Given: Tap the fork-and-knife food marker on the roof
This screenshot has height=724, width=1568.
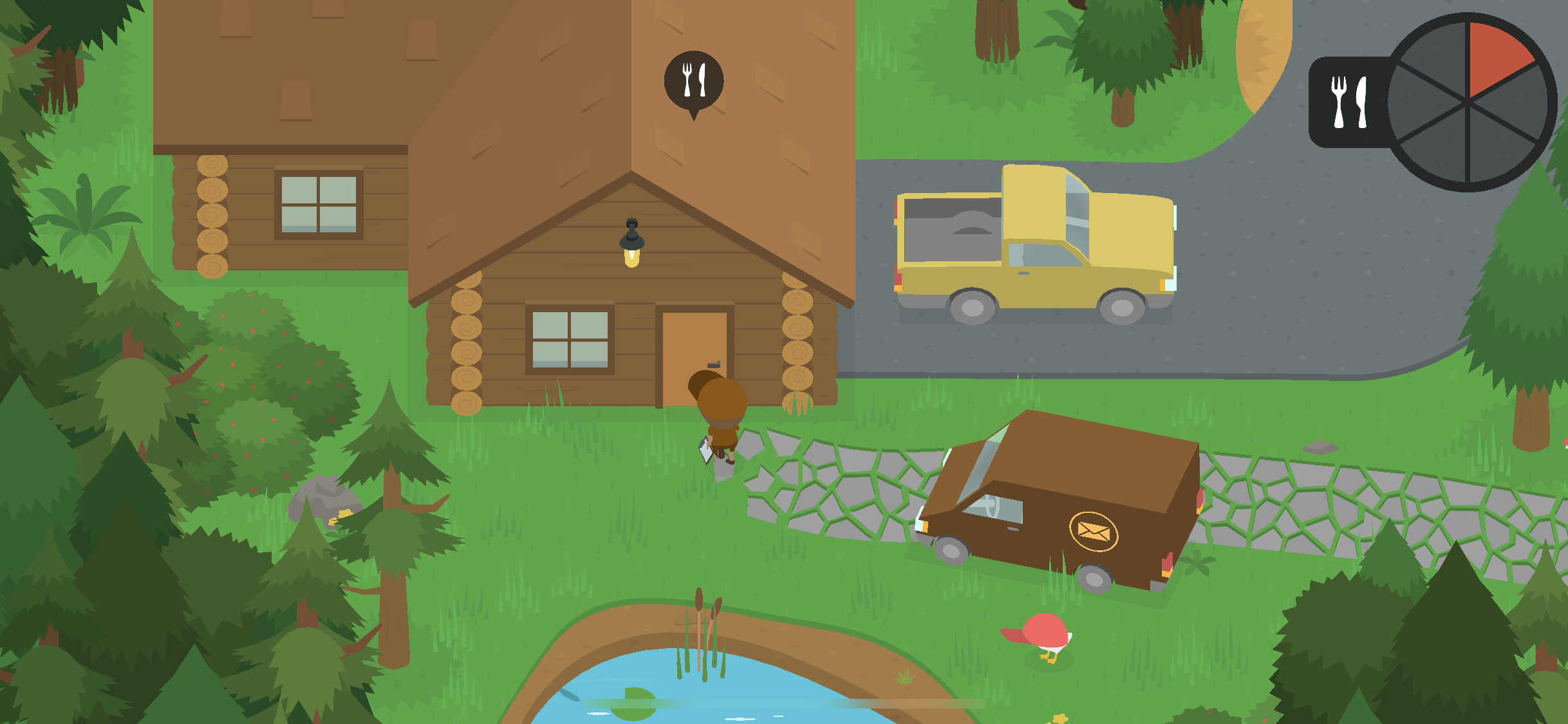Looking at the screenshot, I should click(x=693, y=81).
